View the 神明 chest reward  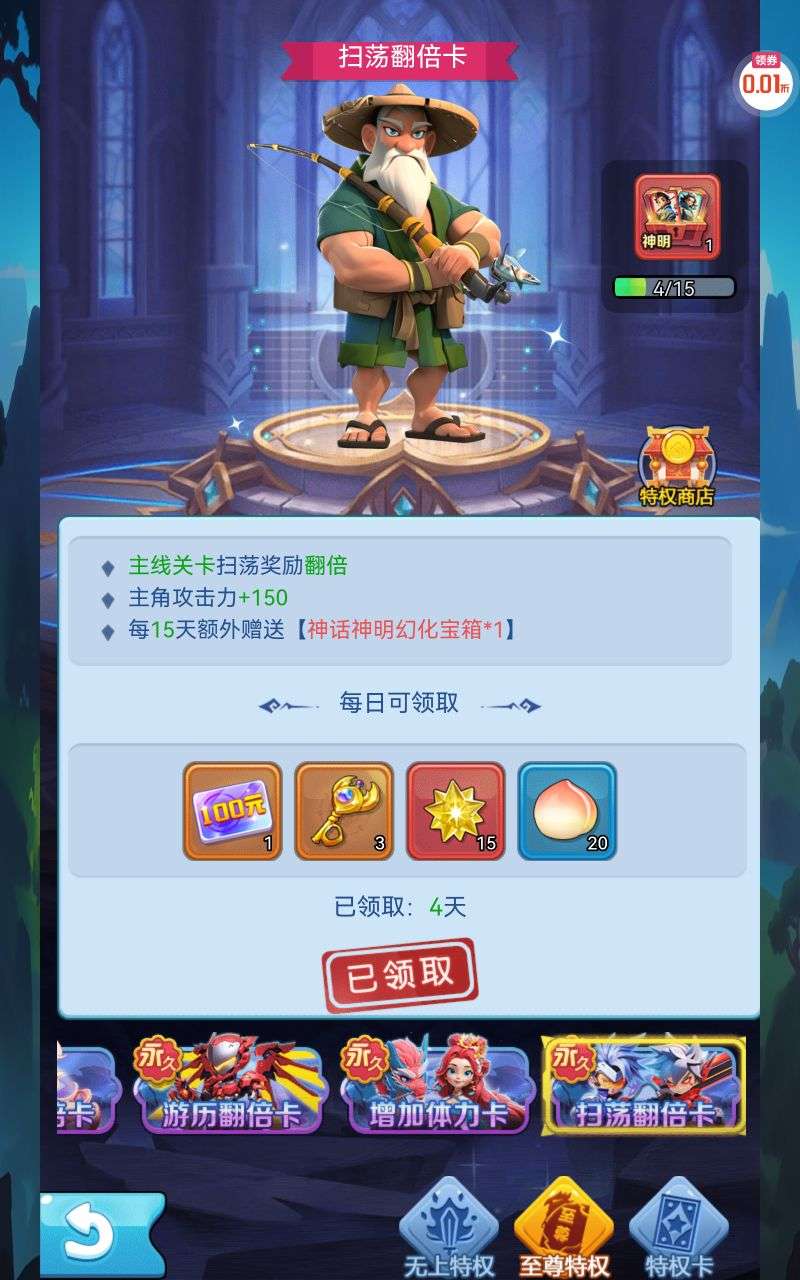[677, 217]
